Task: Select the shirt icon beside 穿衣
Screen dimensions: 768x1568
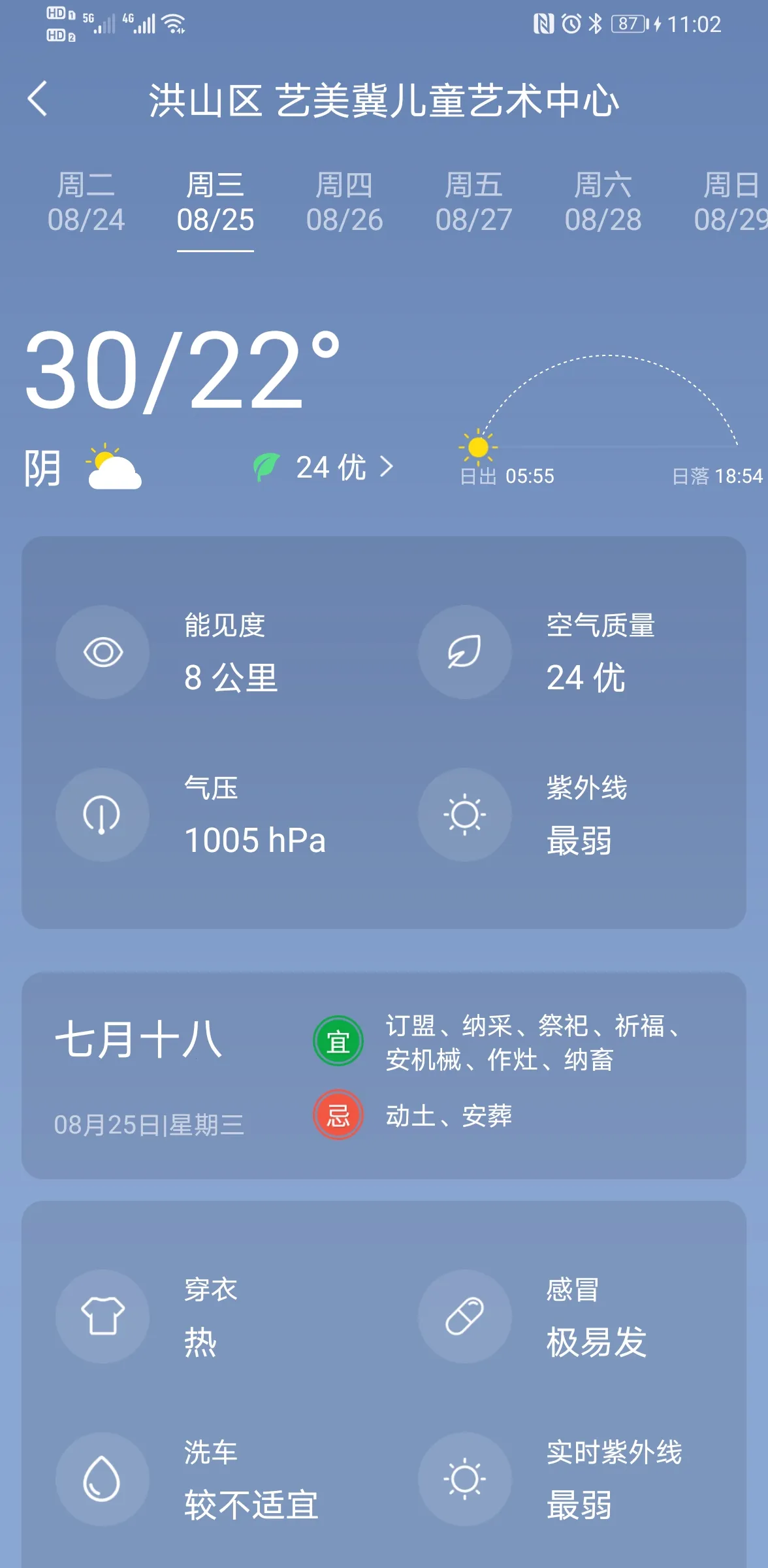Action: (x=103, y=1318)
